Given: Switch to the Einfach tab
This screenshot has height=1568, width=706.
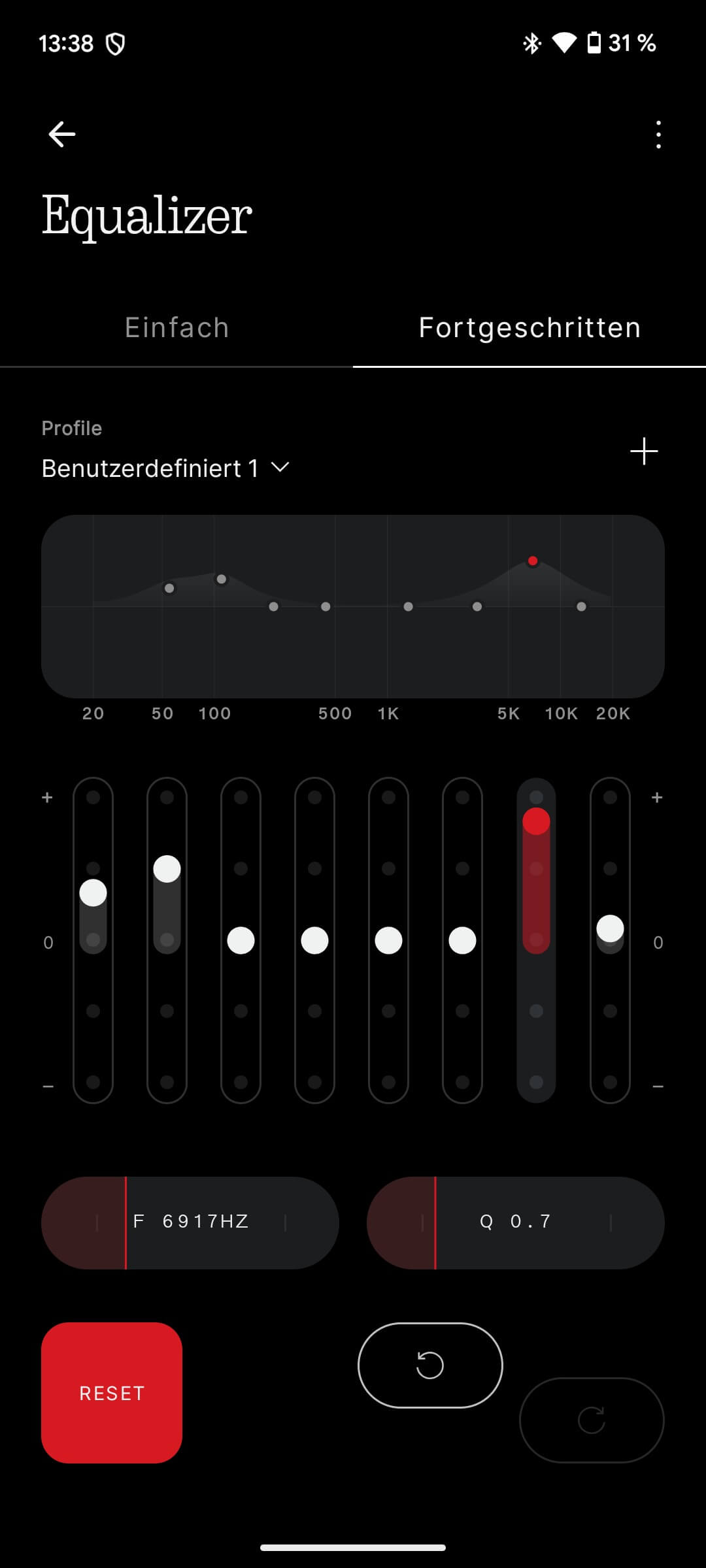Looking at the screenshot, I should 176,328.
